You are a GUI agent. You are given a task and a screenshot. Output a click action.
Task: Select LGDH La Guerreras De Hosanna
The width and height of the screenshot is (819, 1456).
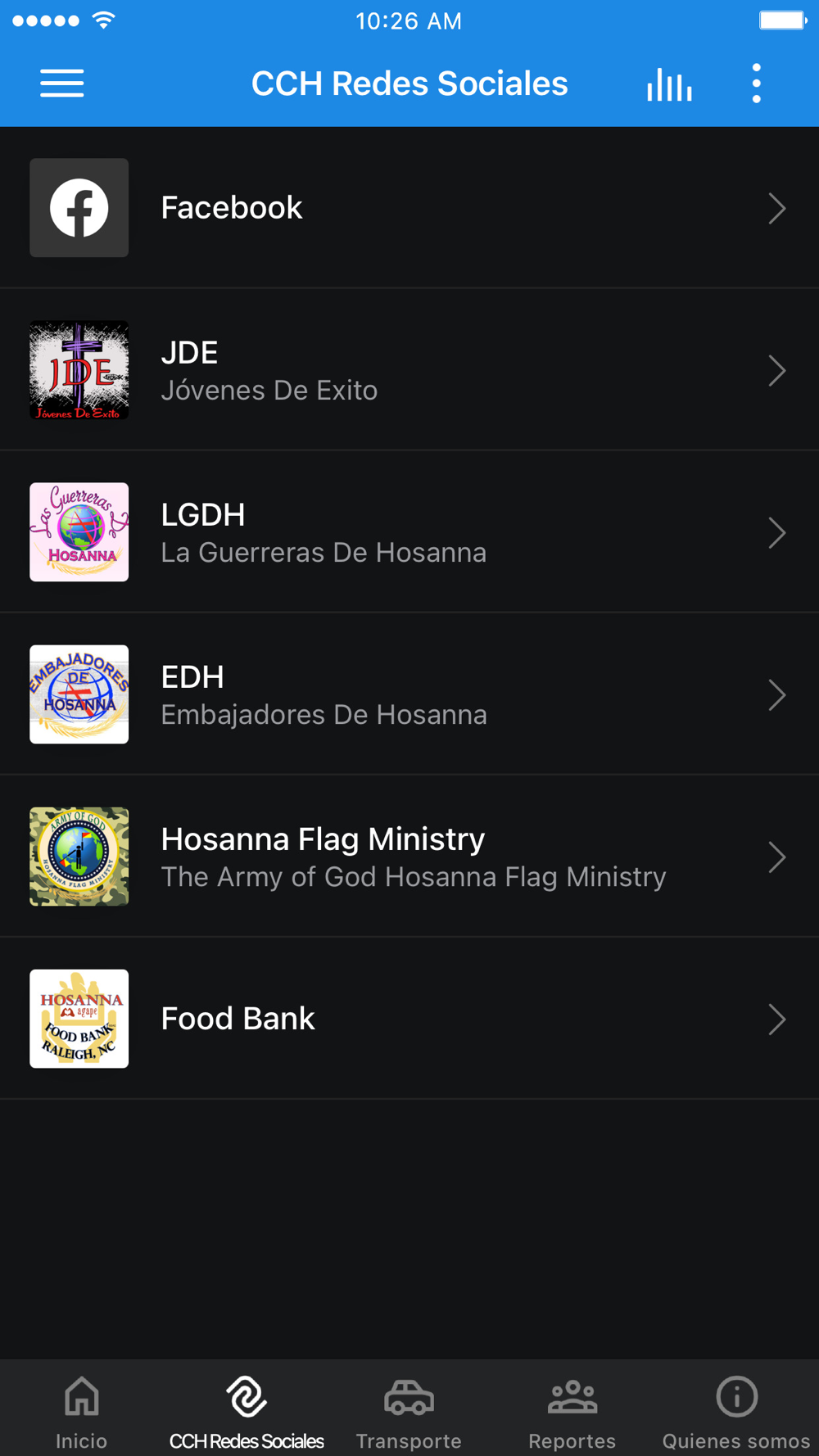coord(409,532)
